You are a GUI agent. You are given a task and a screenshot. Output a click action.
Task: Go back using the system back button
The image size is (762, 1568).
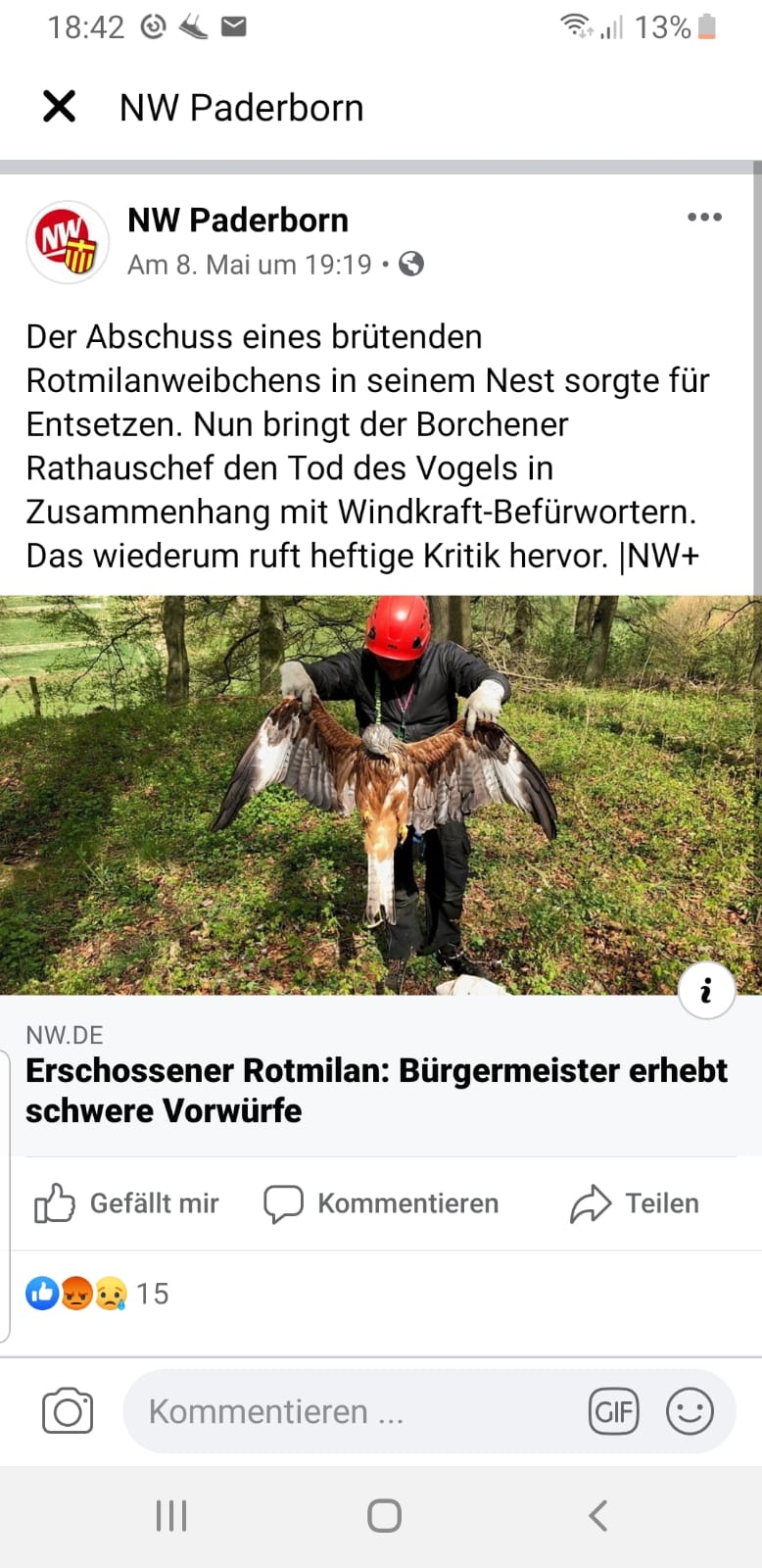pyautogui.click(x=597, y=1515)
